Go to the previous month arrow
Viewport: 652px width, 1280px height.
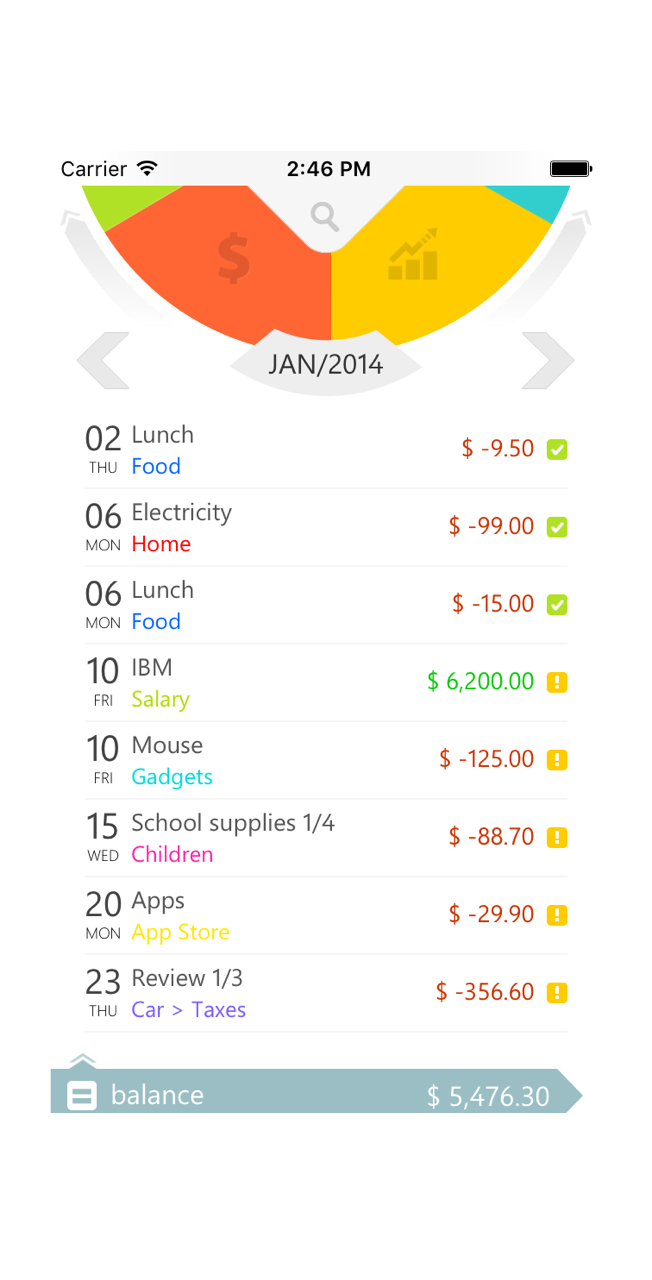(x=103, y=360)
